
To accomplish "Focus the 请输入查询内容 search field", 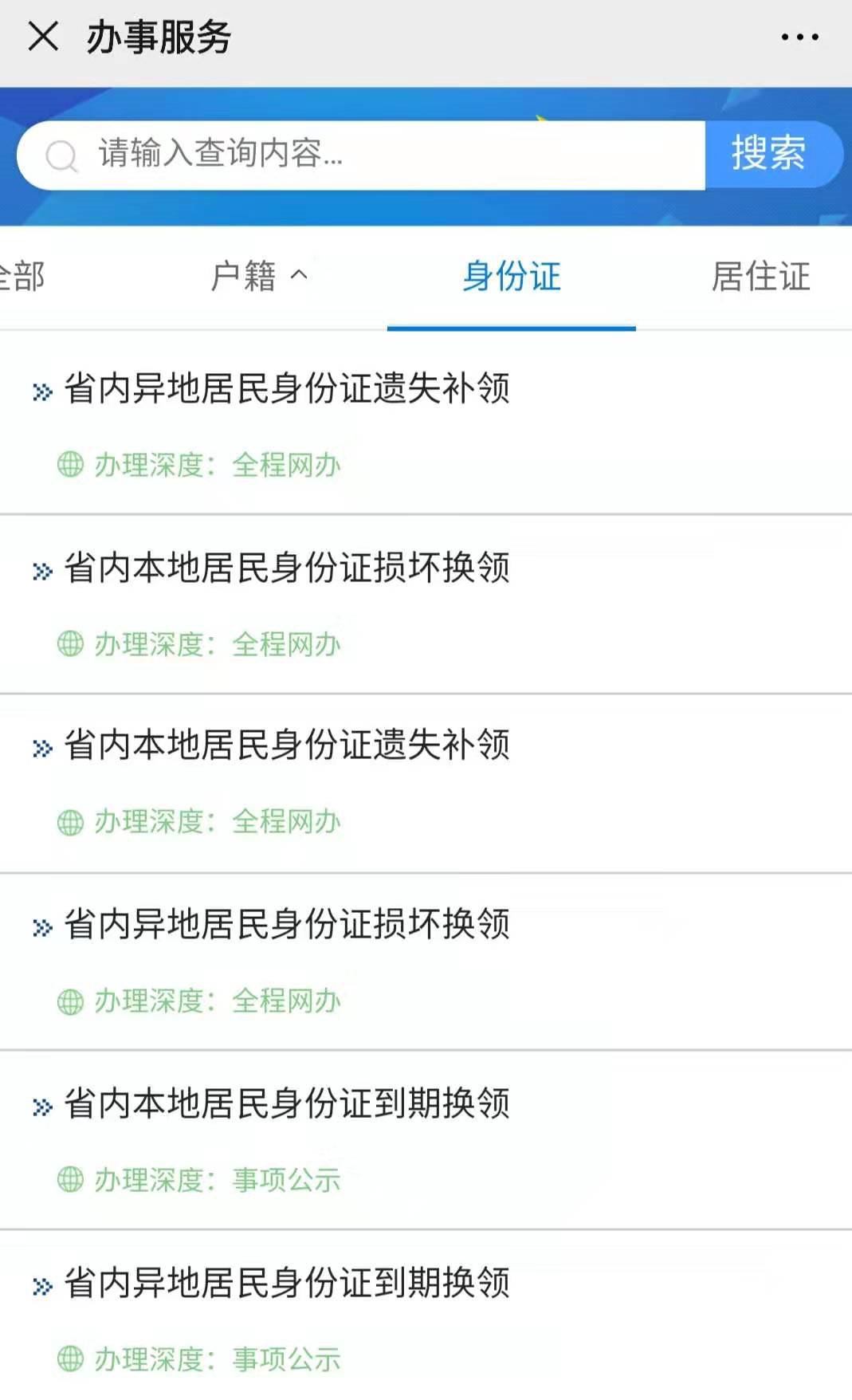I will pos(359,155).
